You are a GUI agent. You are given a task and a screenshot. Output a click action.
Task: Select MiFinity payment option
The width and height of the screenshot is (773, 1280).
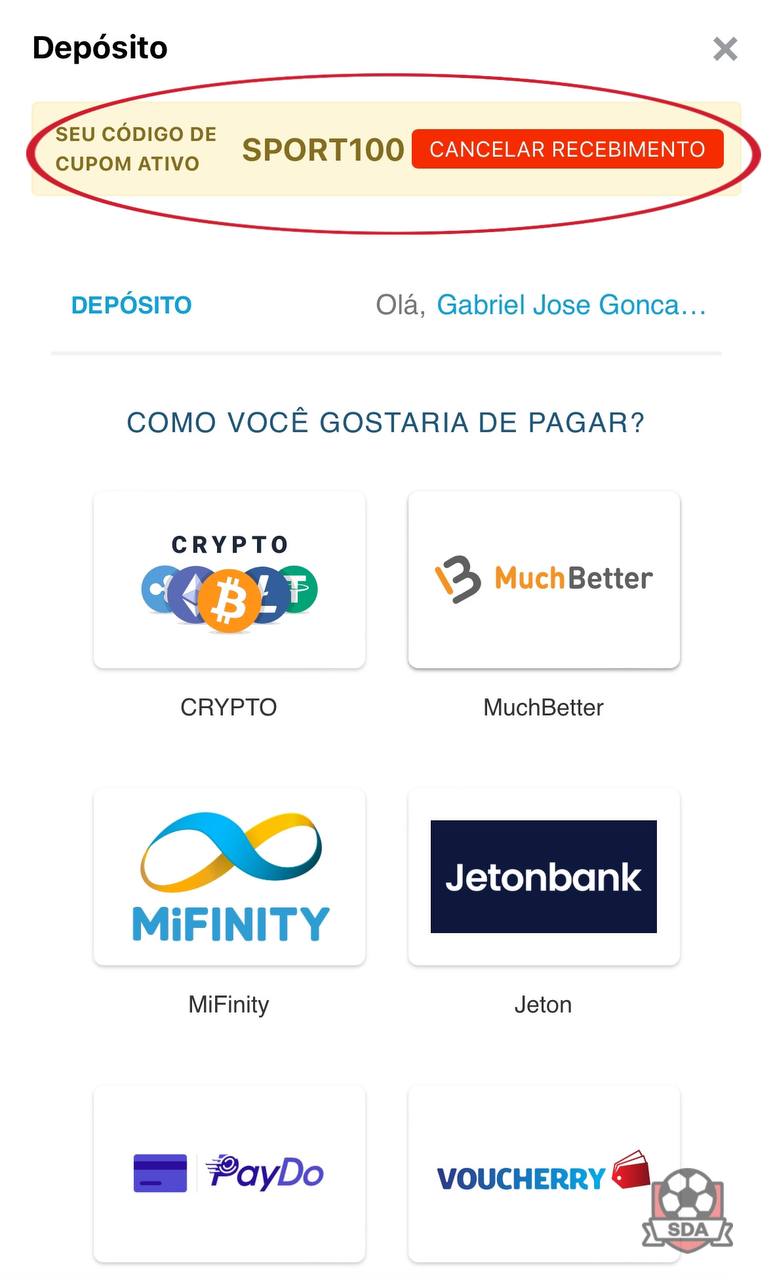[229, 876]
